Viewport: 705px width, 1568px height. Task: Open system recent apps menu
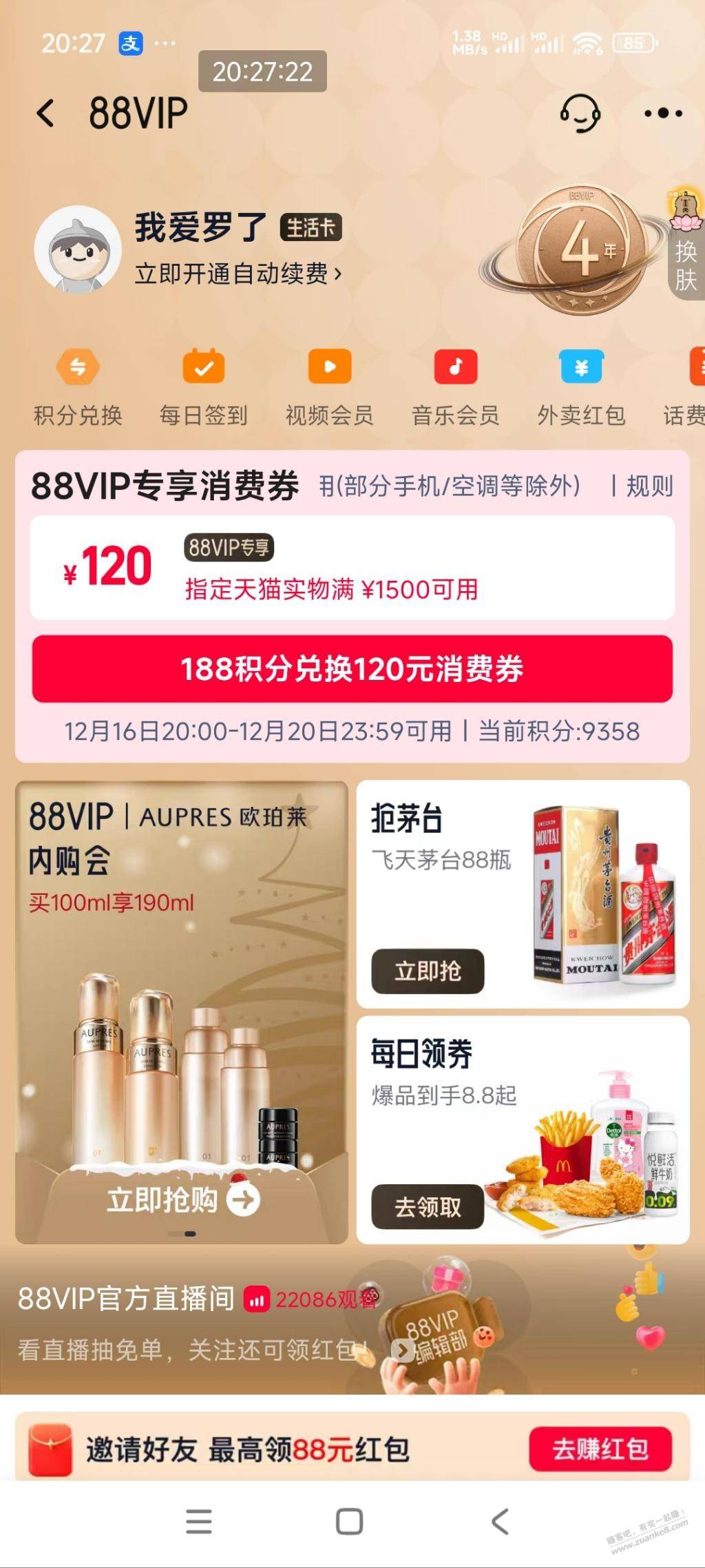[199, 1521]
